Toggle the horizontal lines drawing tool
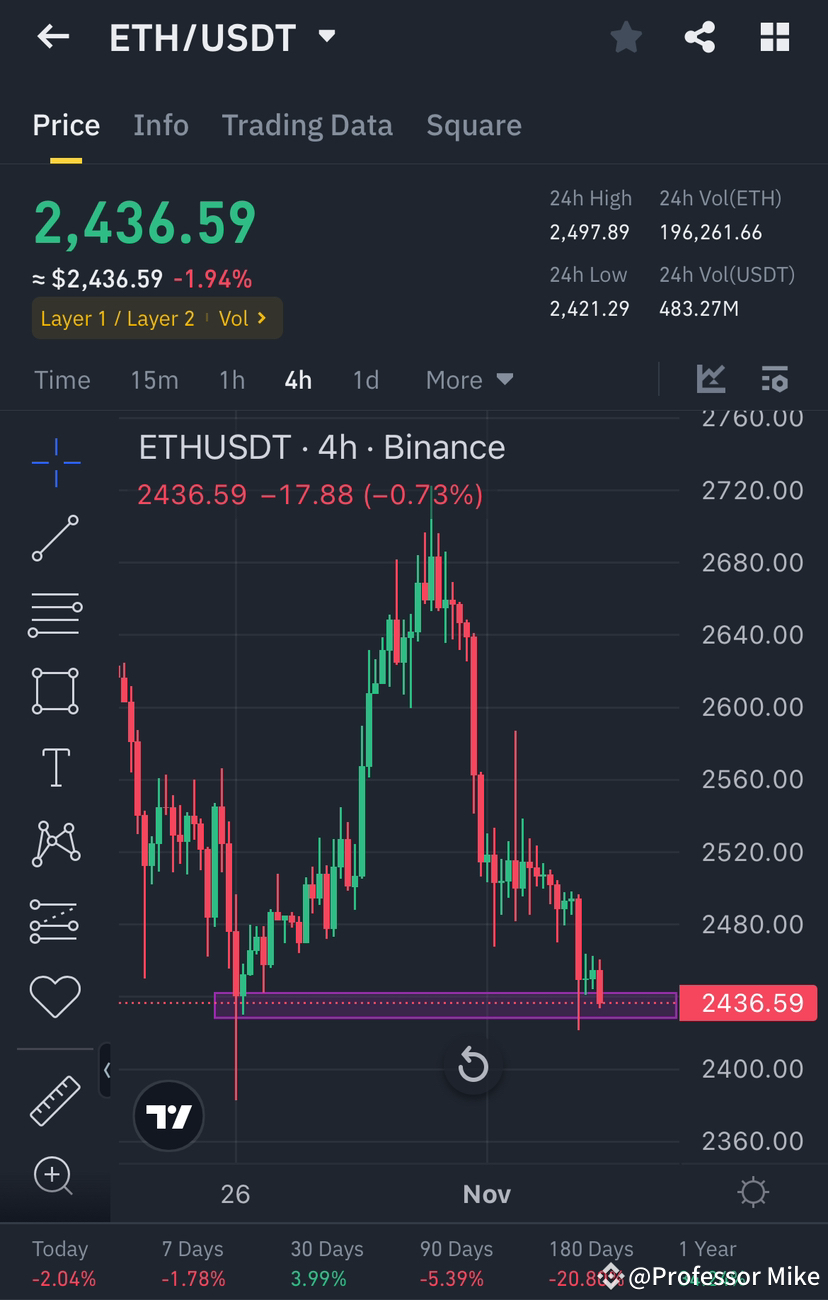Viewport: 828px width, 1300px height. pos(55,614)
